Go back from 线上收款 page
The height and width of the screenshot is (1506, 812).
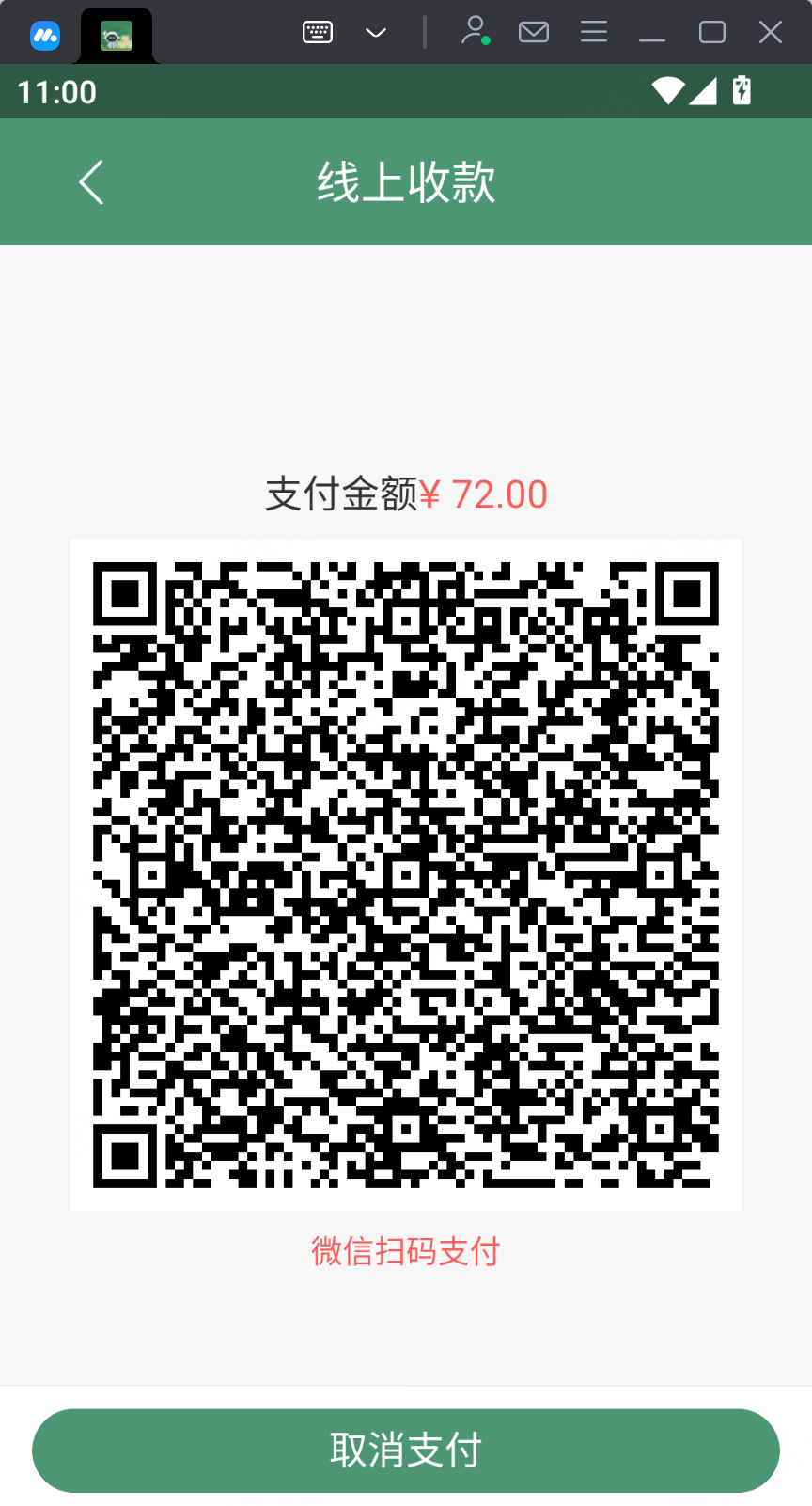91,182
